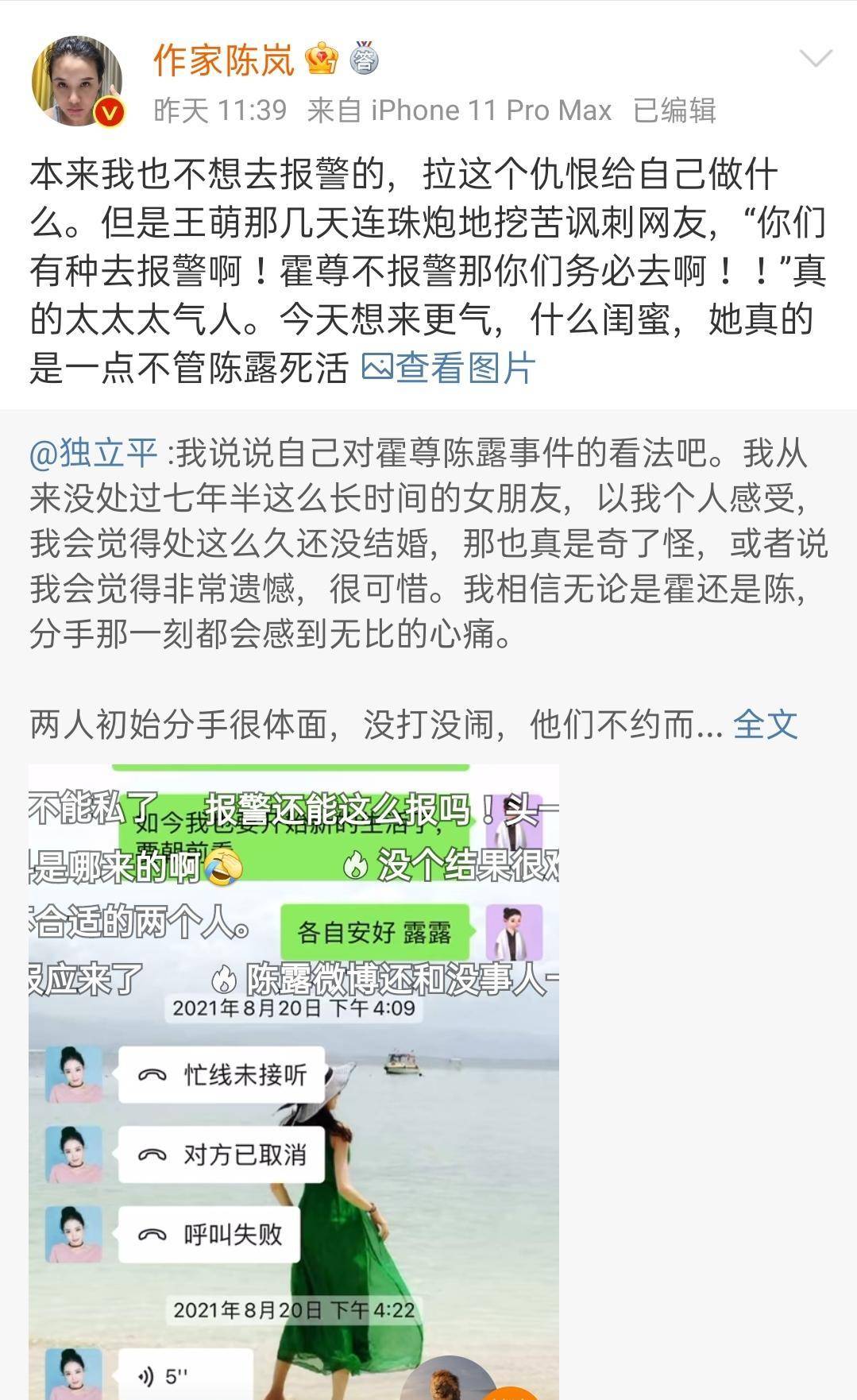Screen dimensions: 857x1400
Task: Expand the reposted text with 全文
Action: tap(765, 724)
